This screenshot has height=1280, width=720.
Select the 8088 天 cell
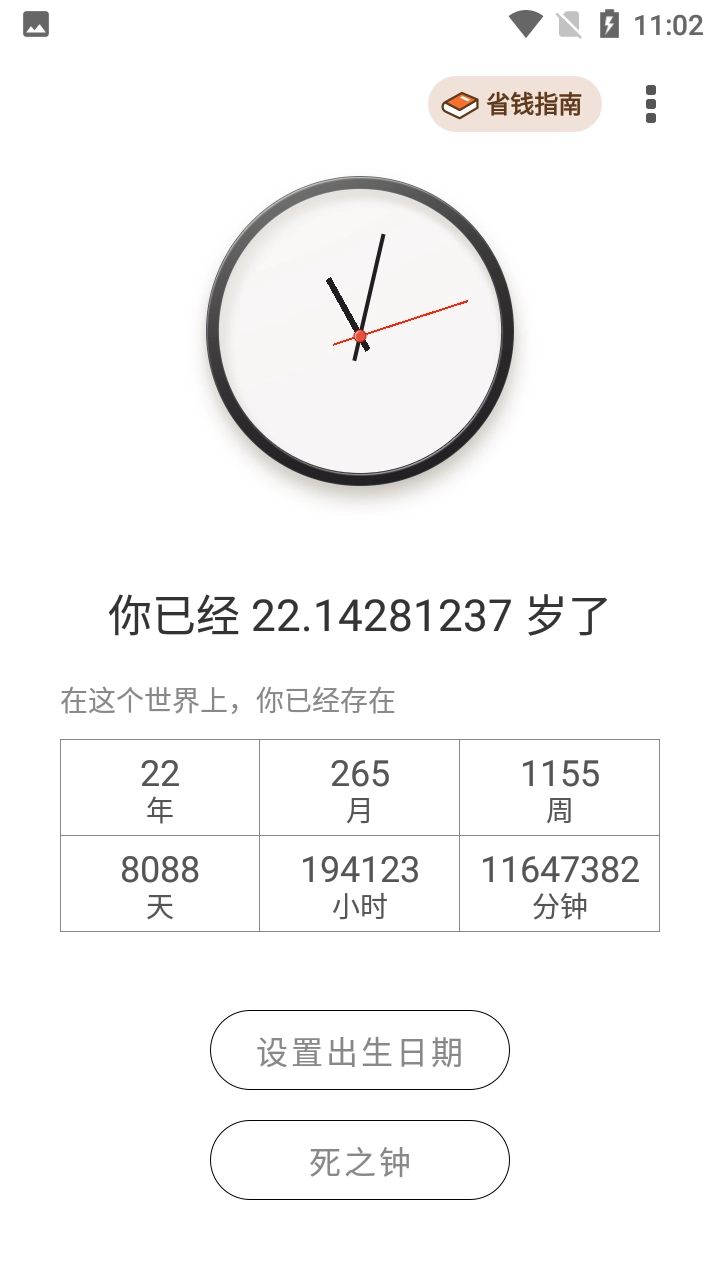coord(159,883)
